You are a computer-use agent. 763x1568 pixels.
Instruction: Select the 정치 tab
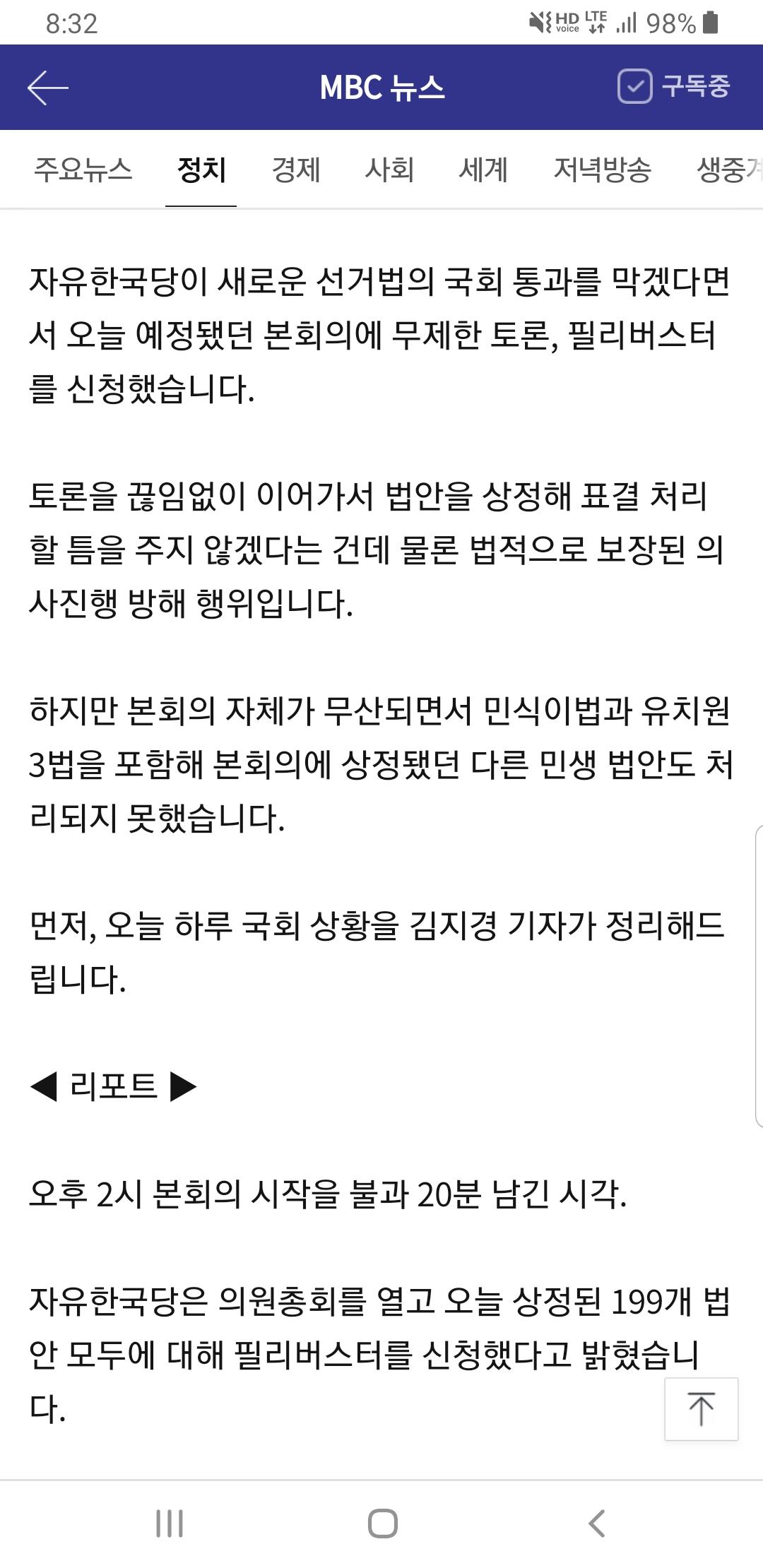tap(201, 170)
